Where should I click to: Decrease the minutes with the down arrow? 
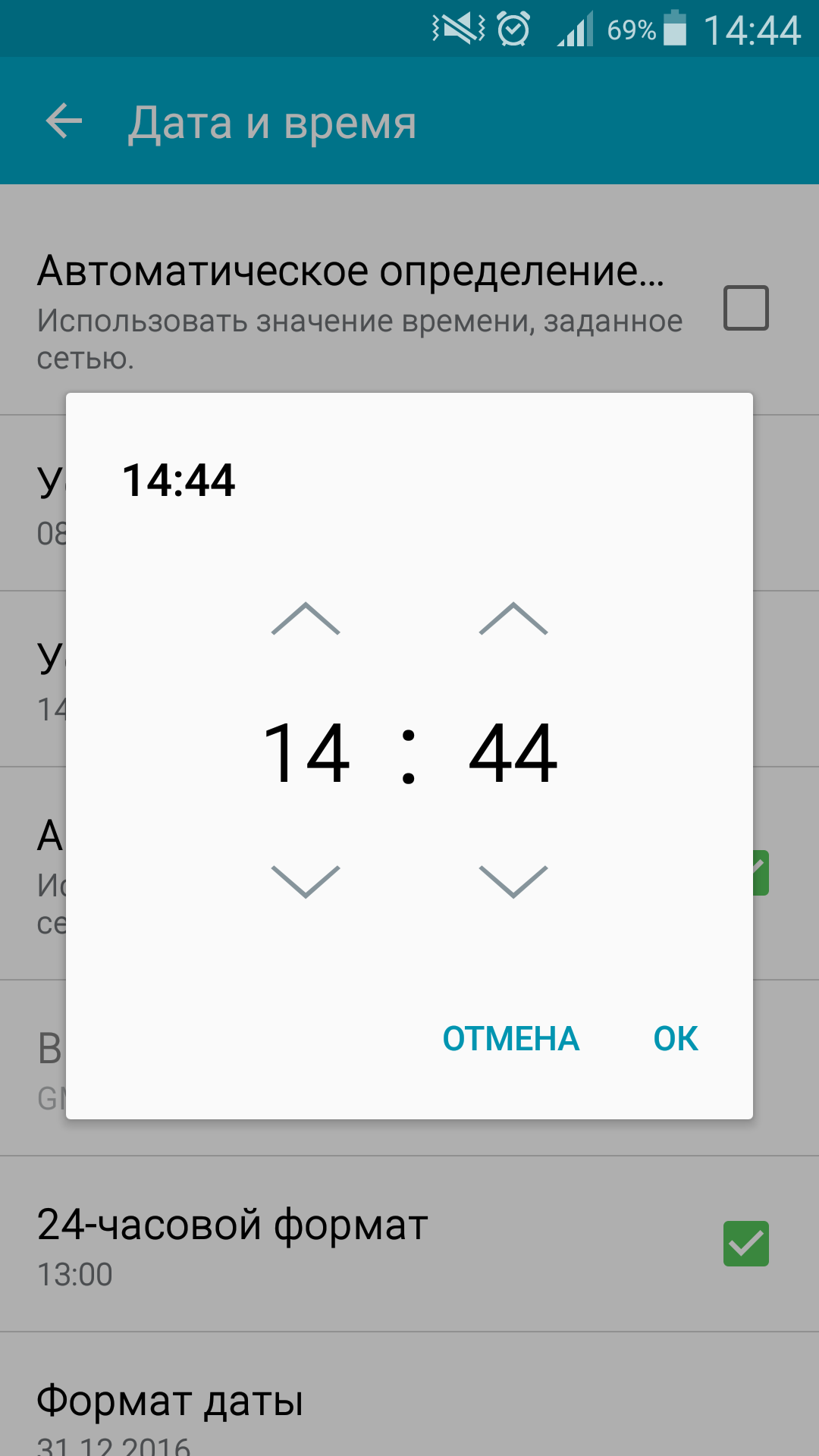(513, 881)
